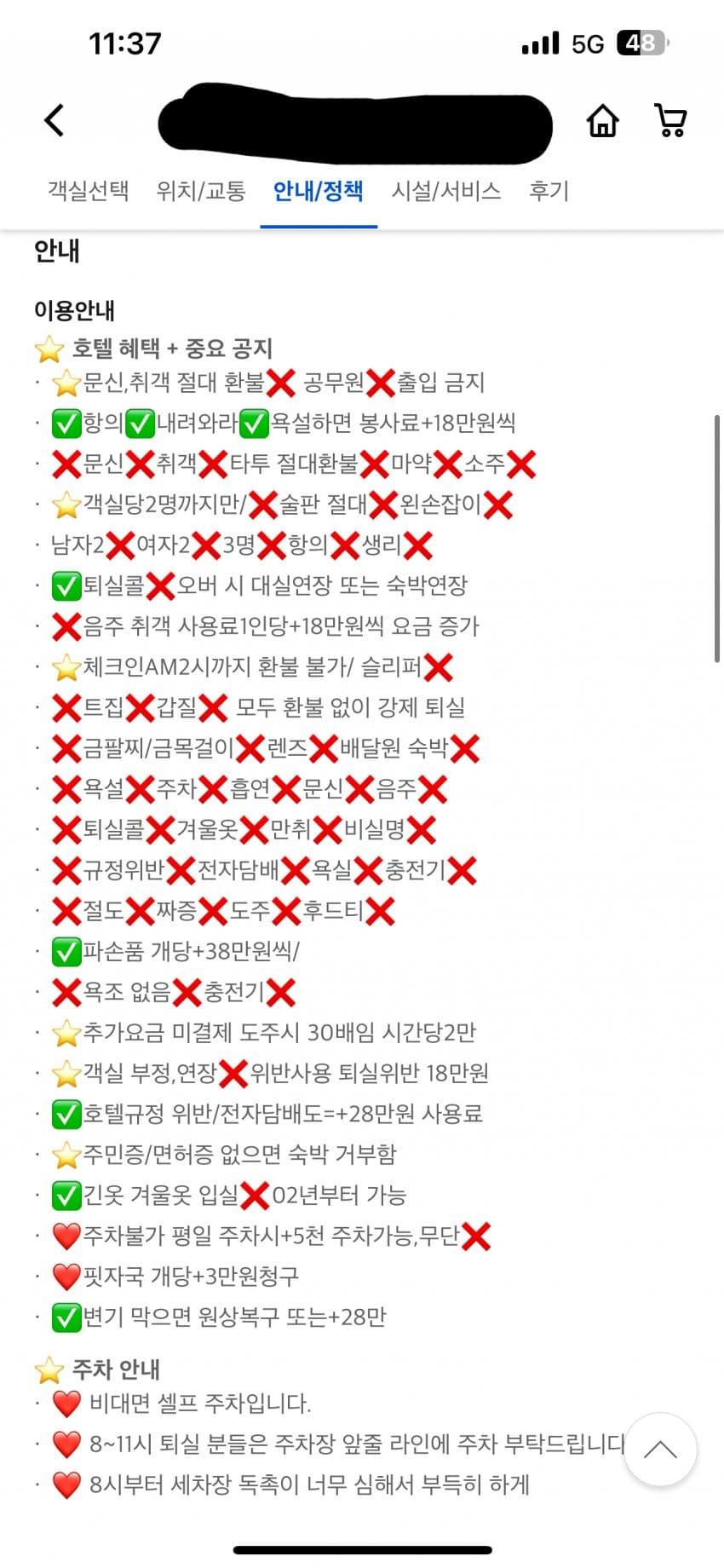The image size is (724, 1568).
Task: Tap the scroll-to-top arrow button
Action: (660, 1450)
